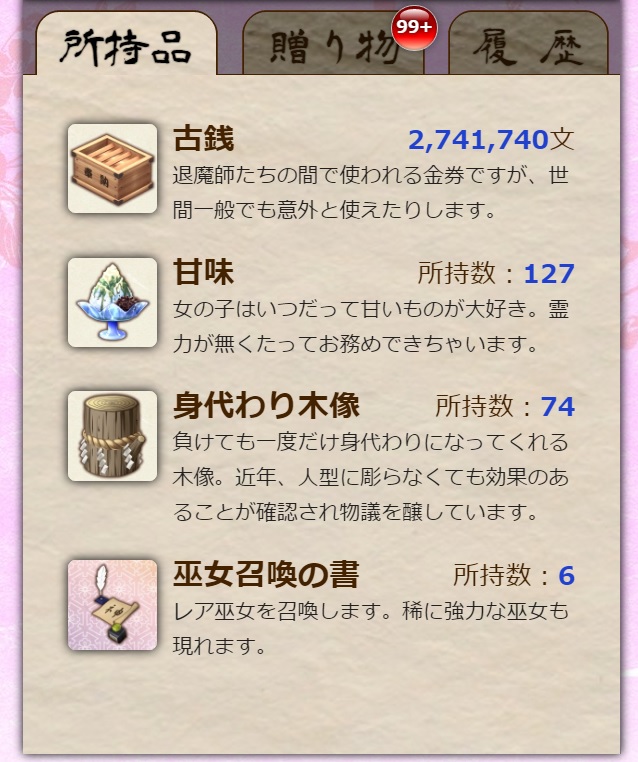Screen dimensions: 638x762
Task: Open the 身代わり木像 item
Action: [x=320, y=455]
